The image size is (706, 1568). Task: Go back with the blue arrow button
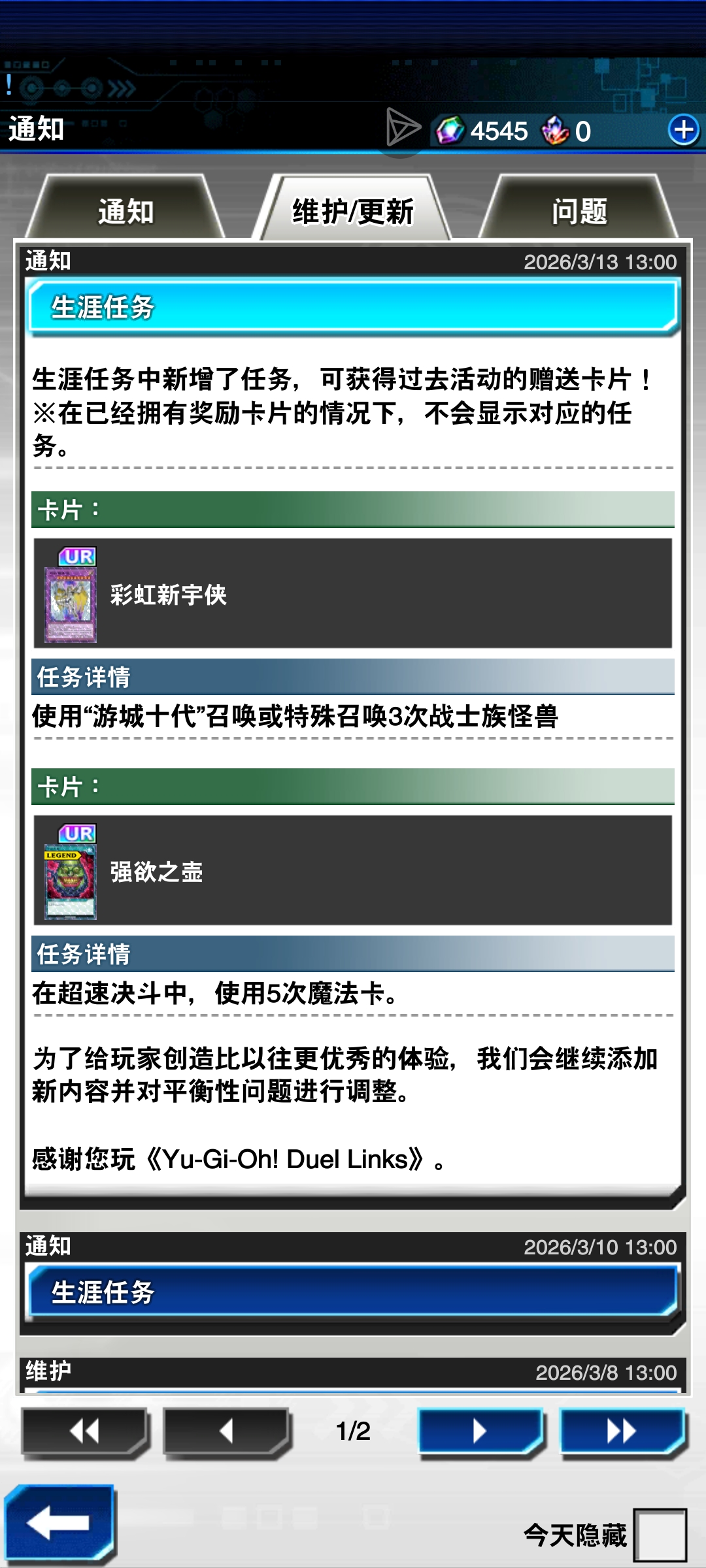point(59,1522)
